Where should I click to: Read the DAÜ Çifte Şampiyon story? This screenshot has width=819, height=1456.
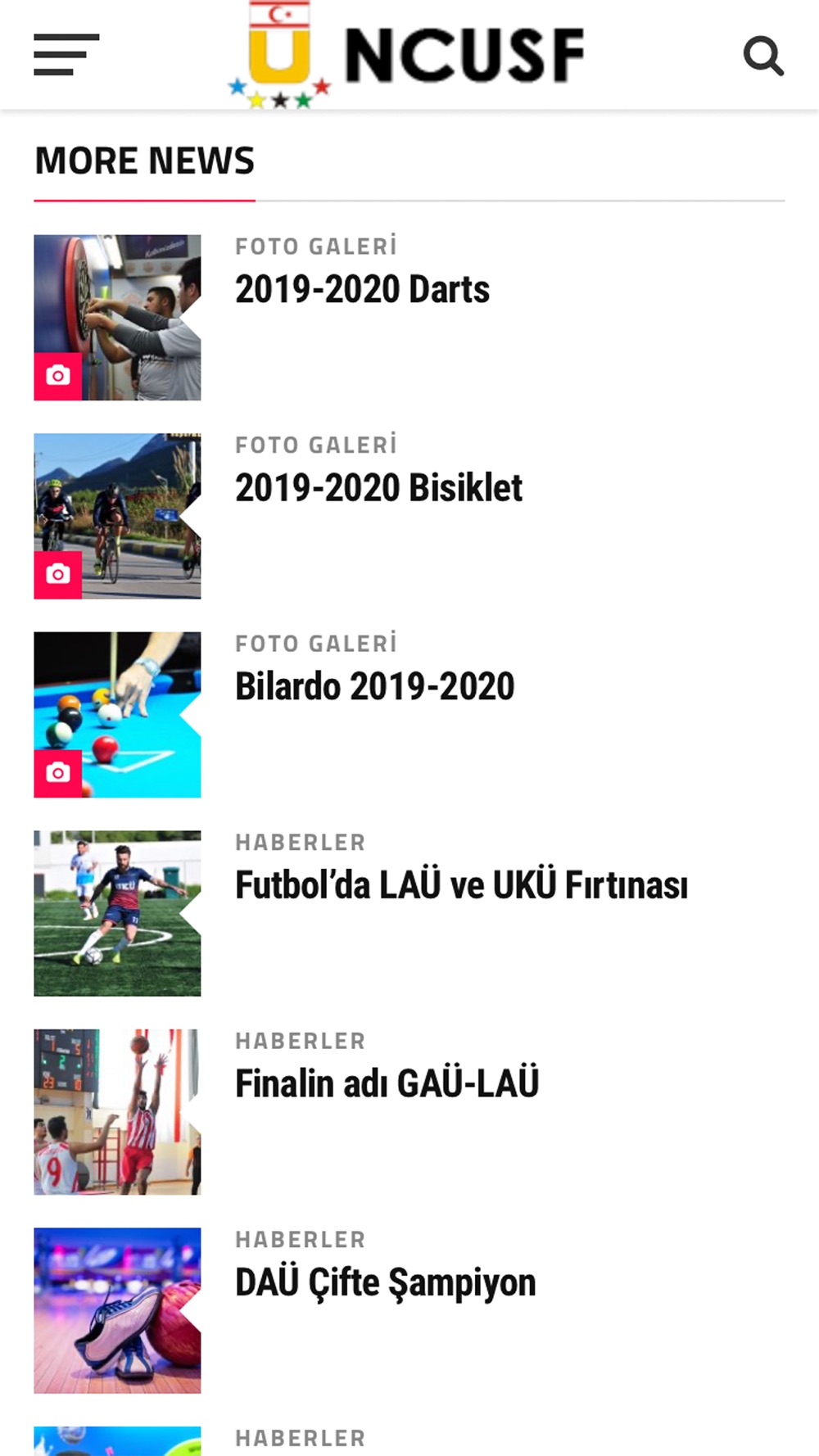click(x=385, y=1282)
